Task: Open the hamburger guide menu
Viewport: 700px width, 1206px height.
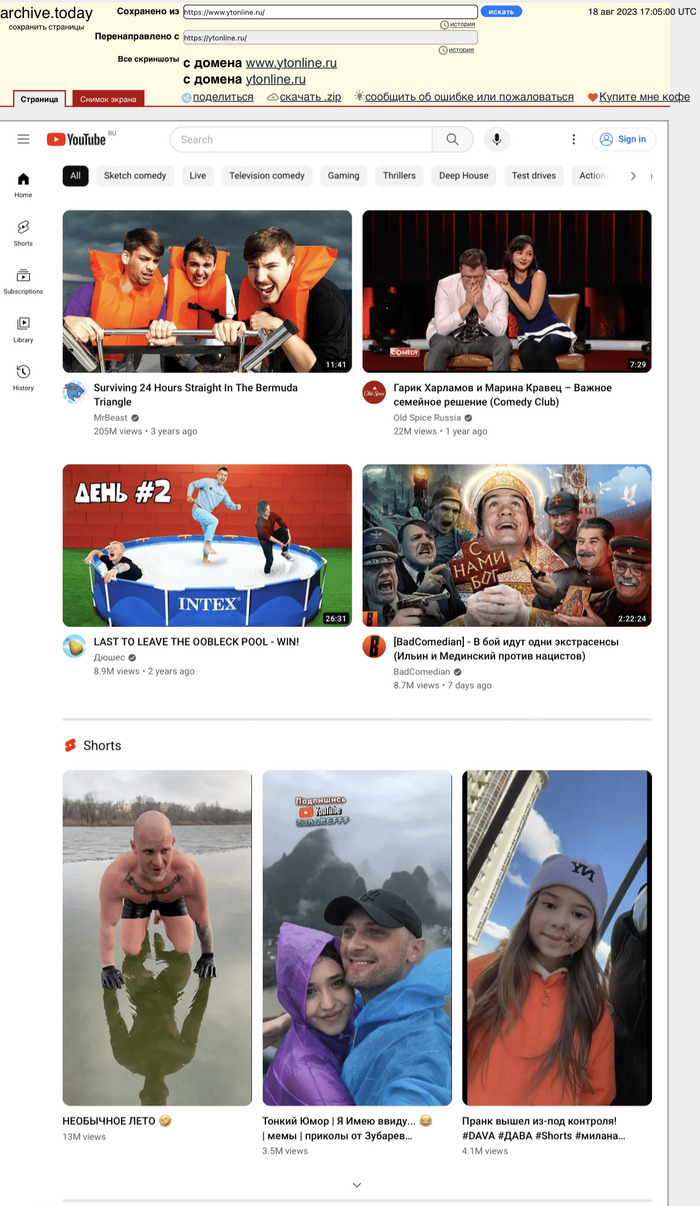Action: 23,139
